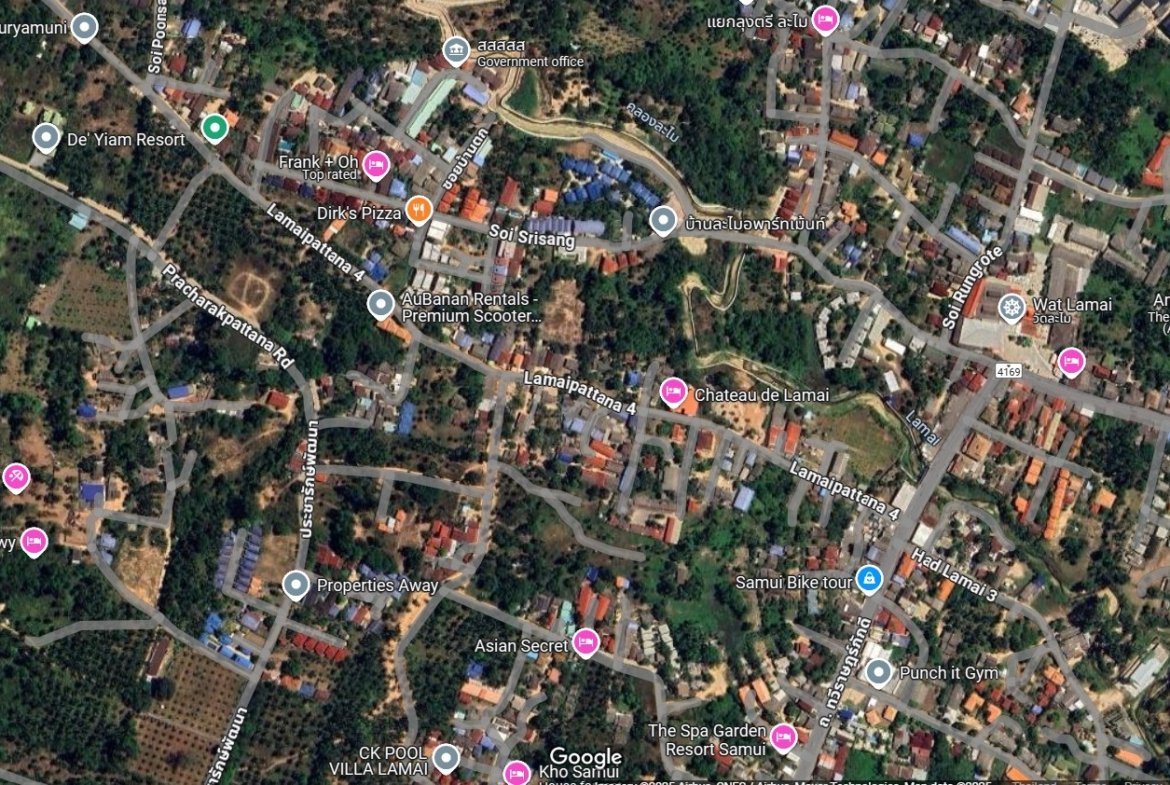Select the Frank + Oh hotel pin
The image size is (1170, 785).
pos(376,164)
